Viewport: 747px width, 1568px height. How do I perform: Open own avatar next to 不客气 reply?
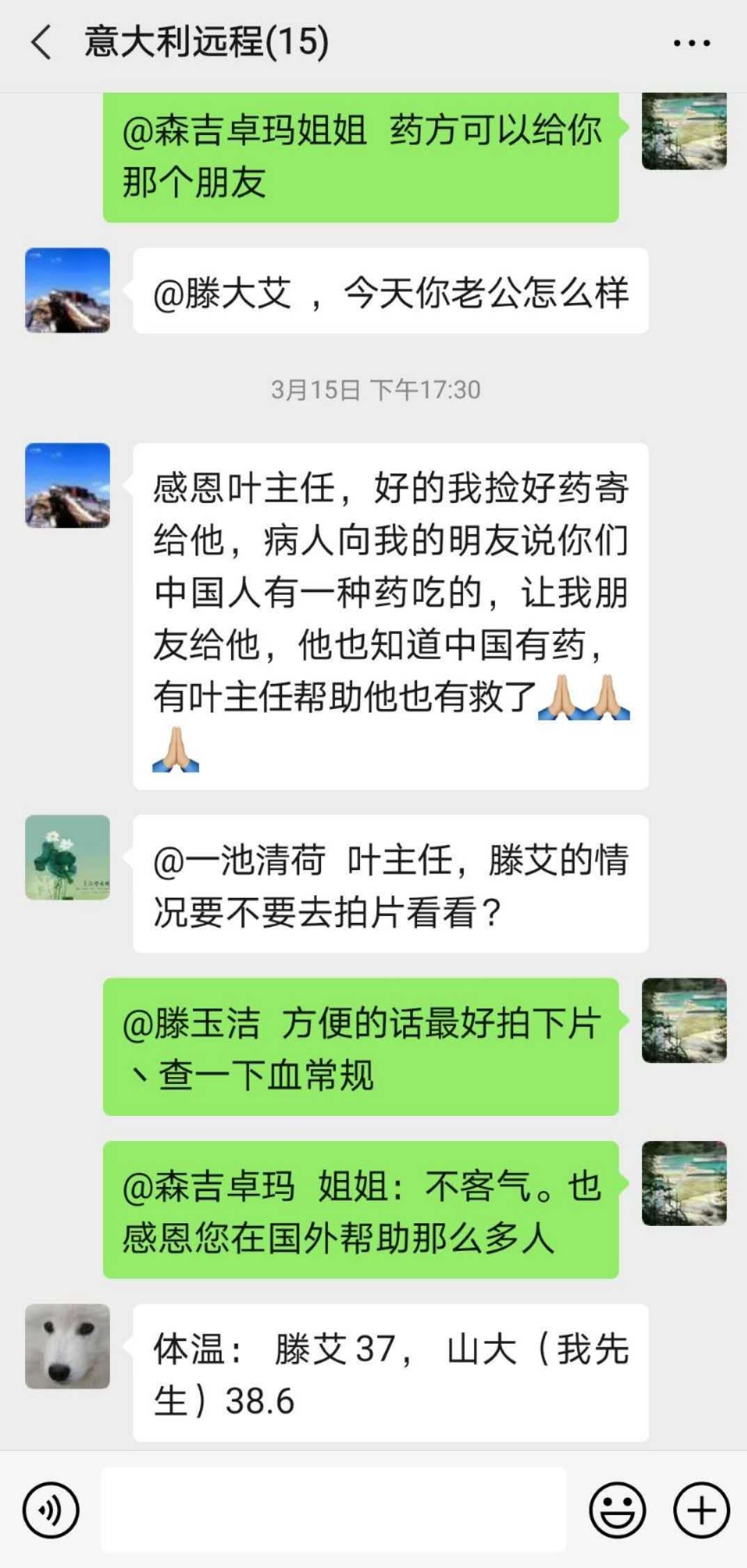coord(684,1183)
